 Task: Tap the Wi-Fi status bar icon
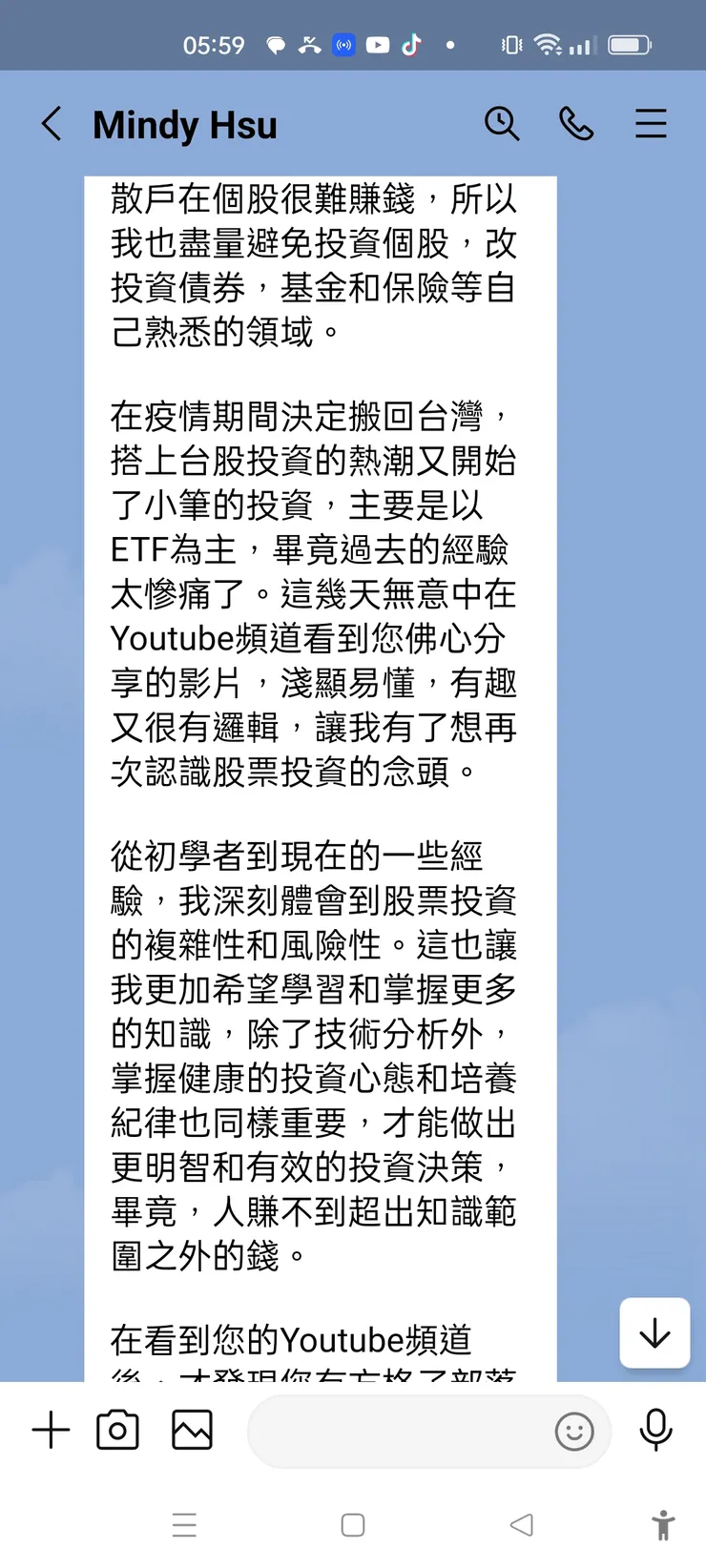pyautogui.click(x=546, y=44)
